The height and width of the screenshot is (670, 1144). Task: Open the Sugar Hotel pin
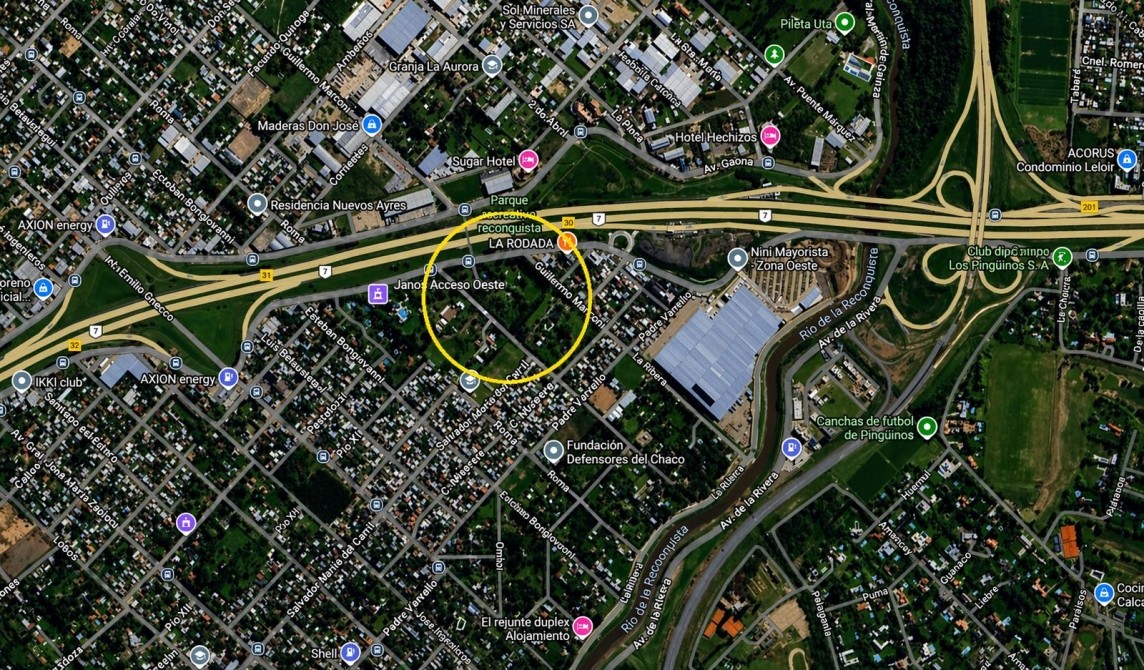[x=528, y=160]
